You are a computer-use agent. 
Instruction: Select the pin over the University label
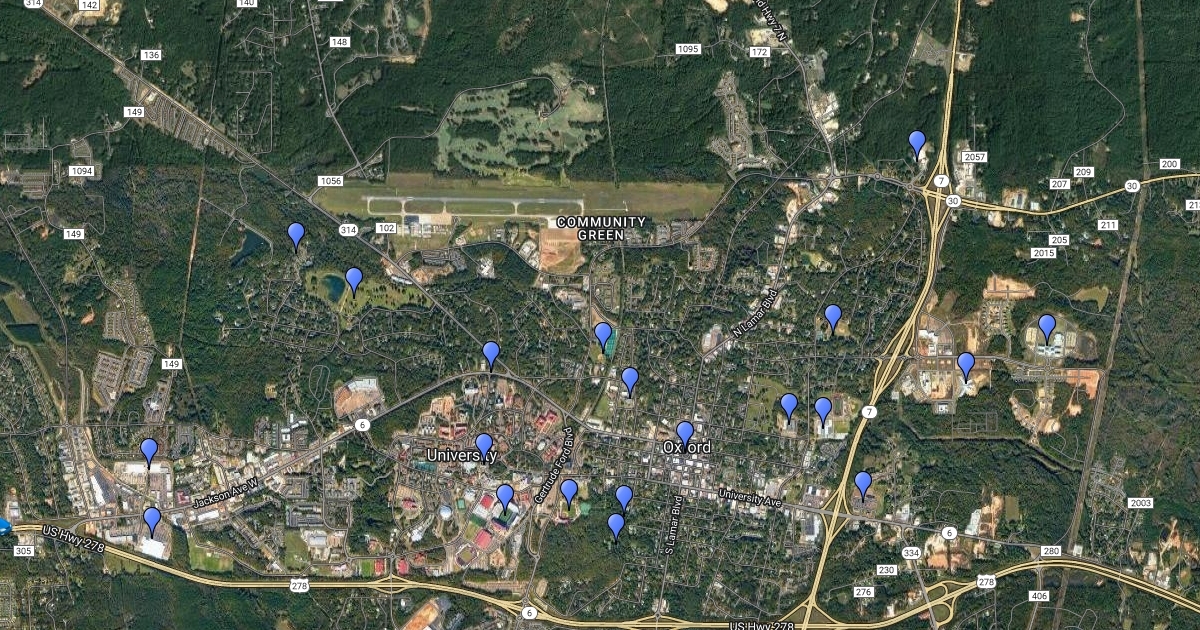(x=484, y=445)
